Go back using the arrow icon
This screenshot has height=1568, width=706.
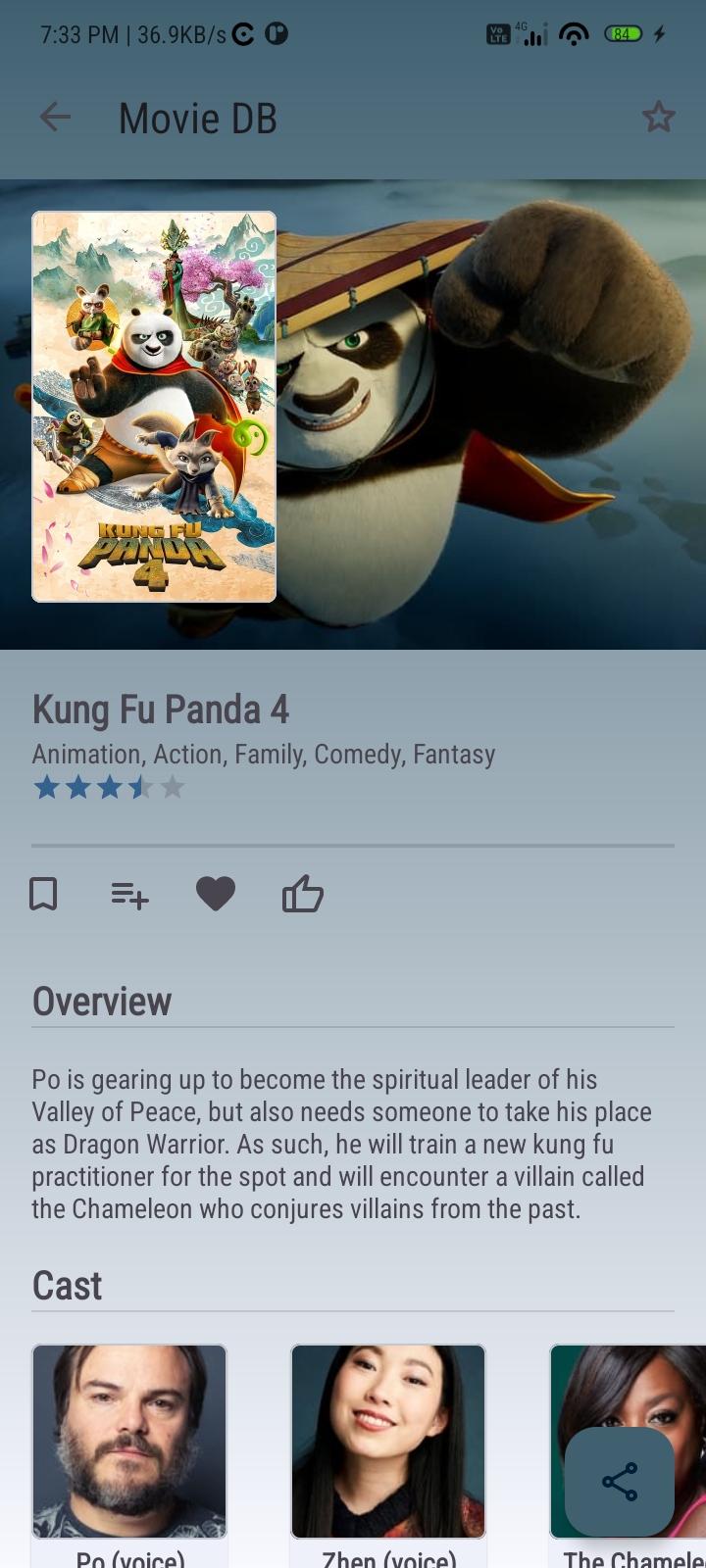(55, 118)
